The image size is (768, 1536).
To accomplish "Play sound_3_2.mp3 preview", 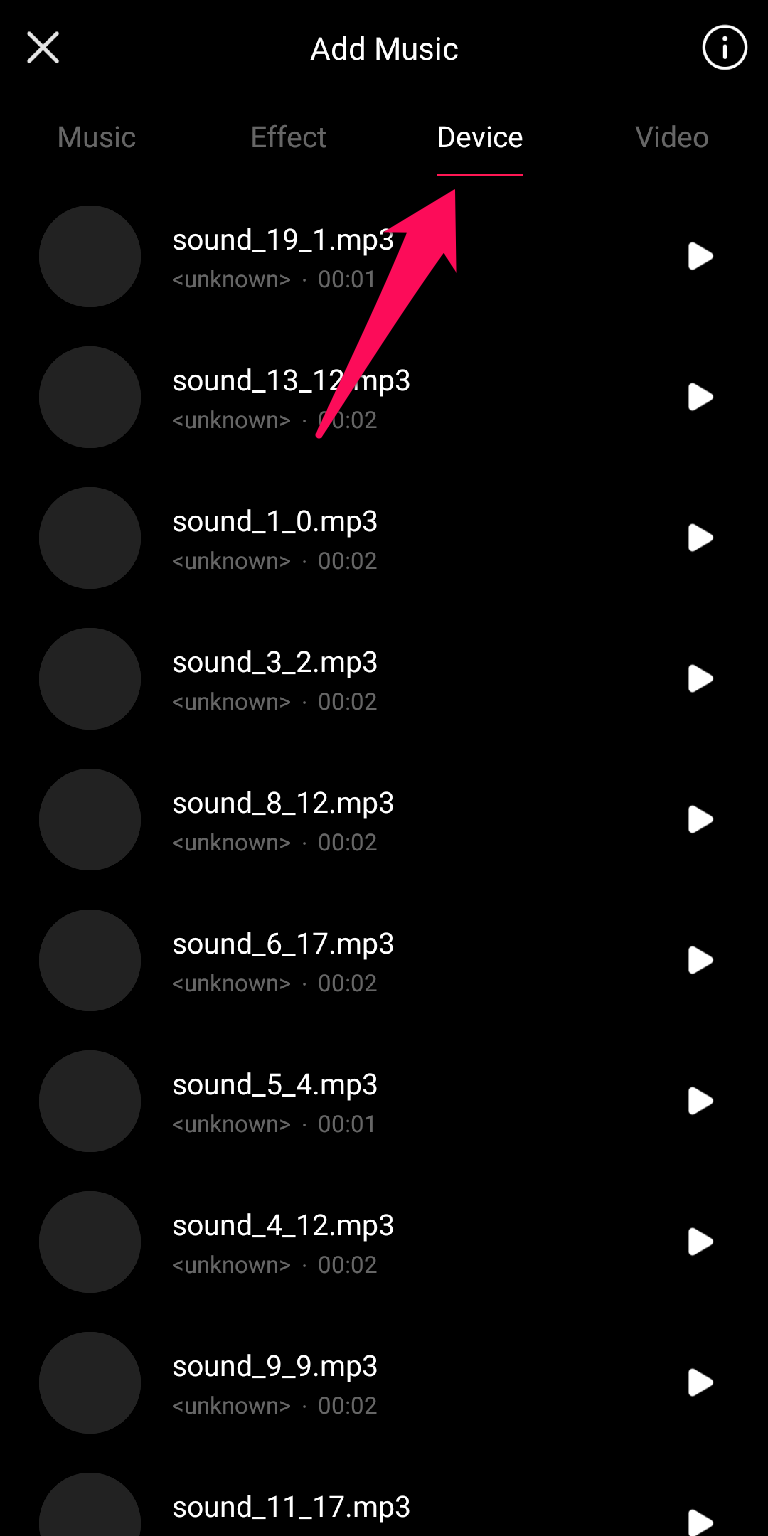I will coord(700,679).
